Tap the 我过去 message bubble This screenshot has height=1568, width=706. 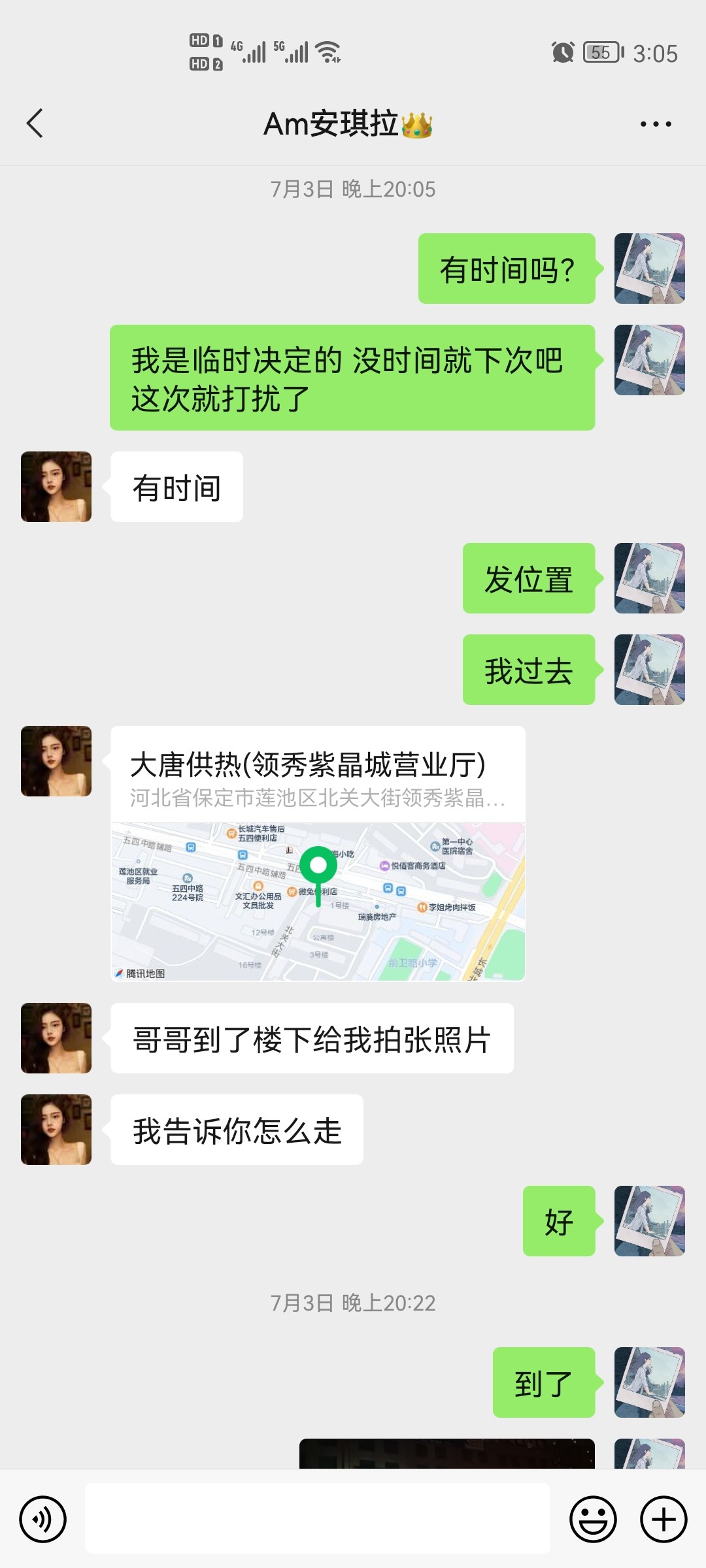[x=529, y=669]
